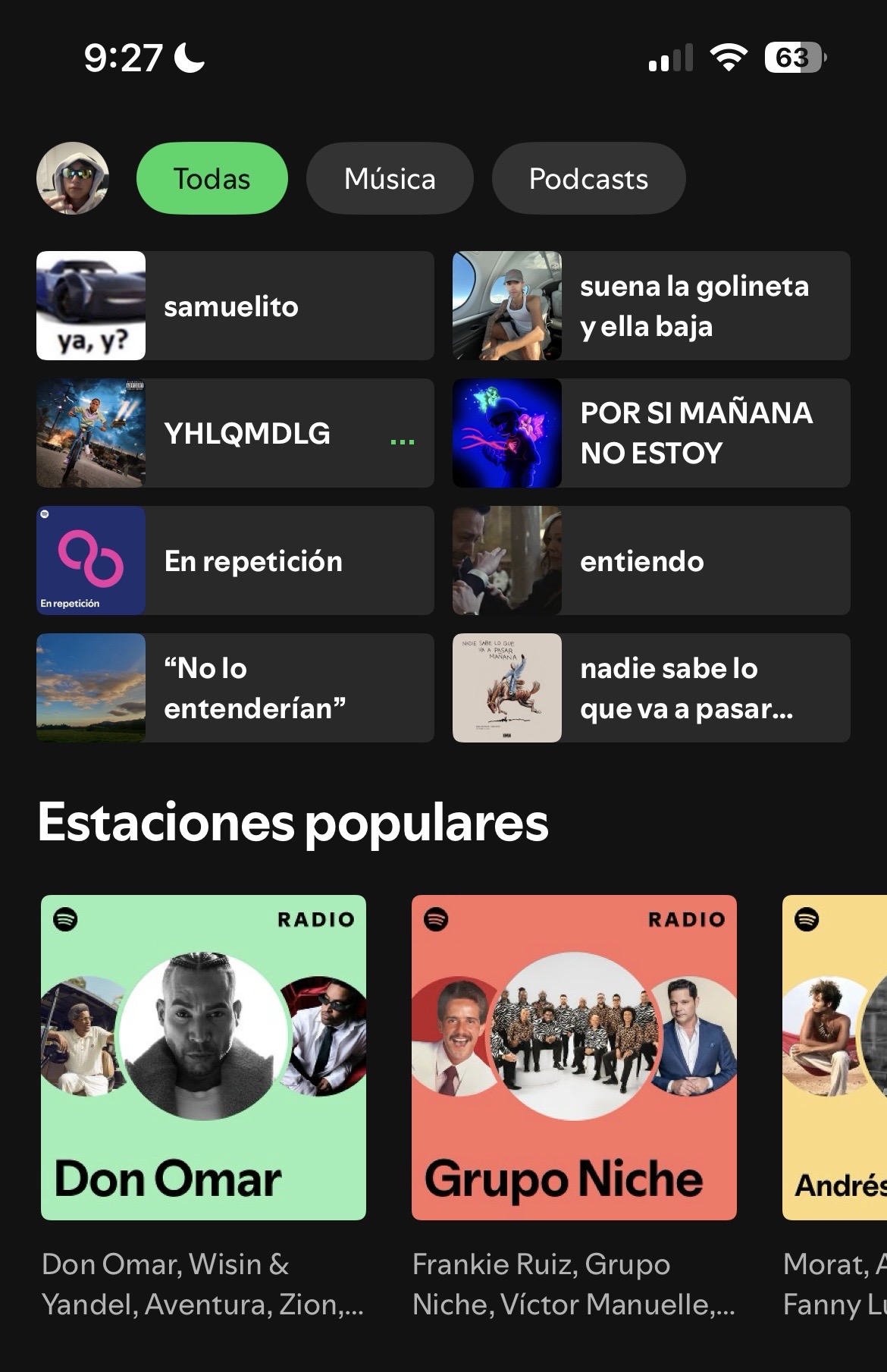
Task: Open the Andrés radio station card
Action: pyautogui.click(x=834, y=1057)
